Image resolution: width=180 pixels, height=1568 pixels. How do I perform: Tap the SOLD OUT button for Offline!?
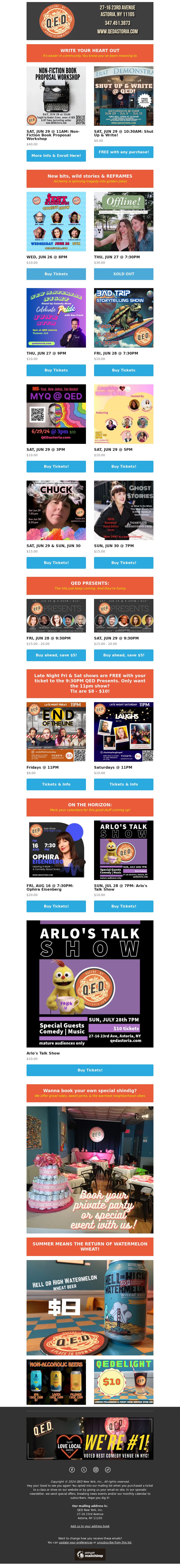pos(124,274)
